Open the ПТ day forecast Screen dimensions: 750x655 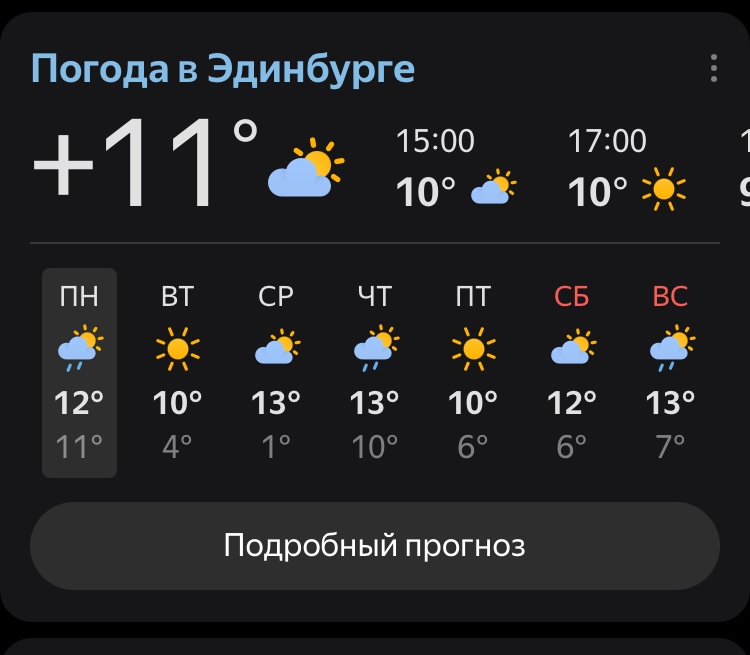[x=473, y=372]
